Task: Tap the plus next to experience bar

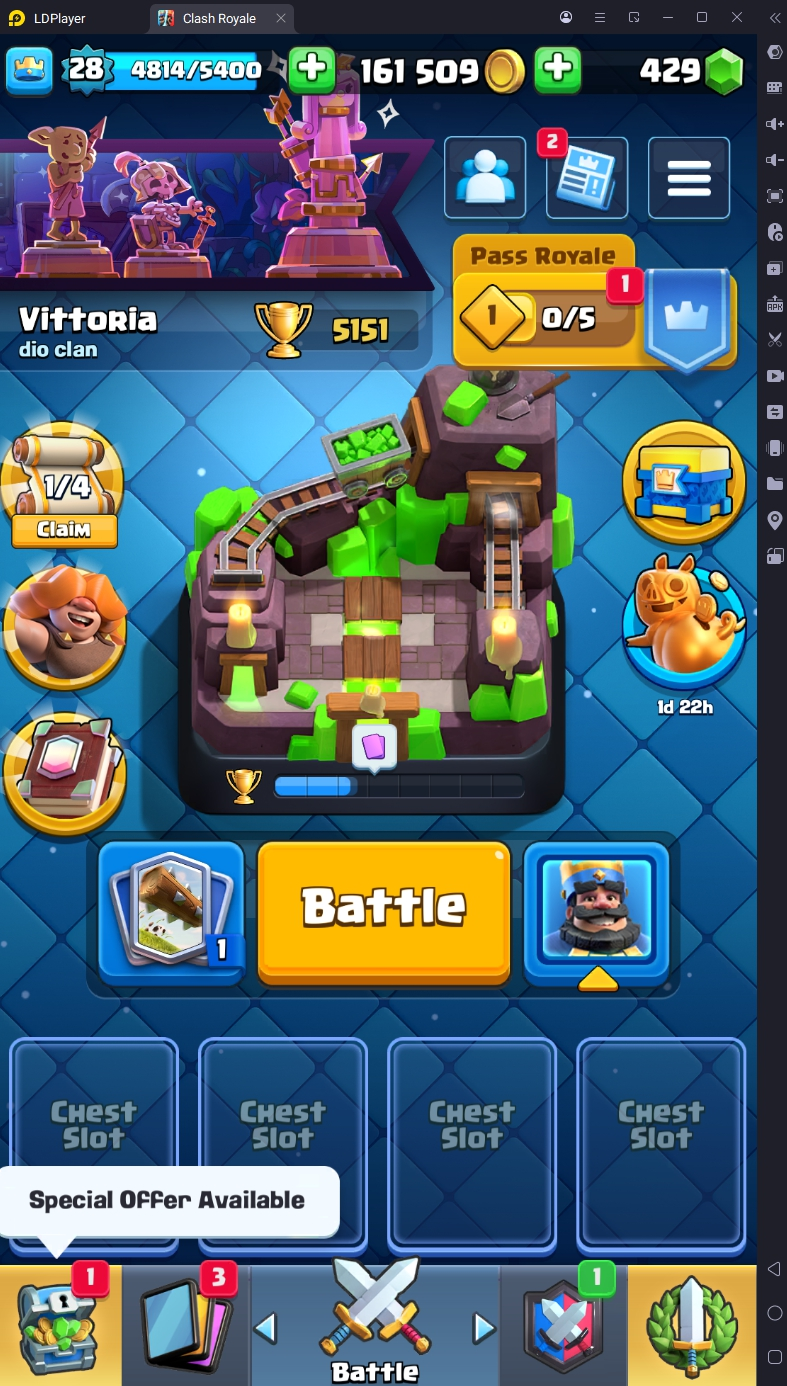Action: pyautogui.click(x=312, y=69)
